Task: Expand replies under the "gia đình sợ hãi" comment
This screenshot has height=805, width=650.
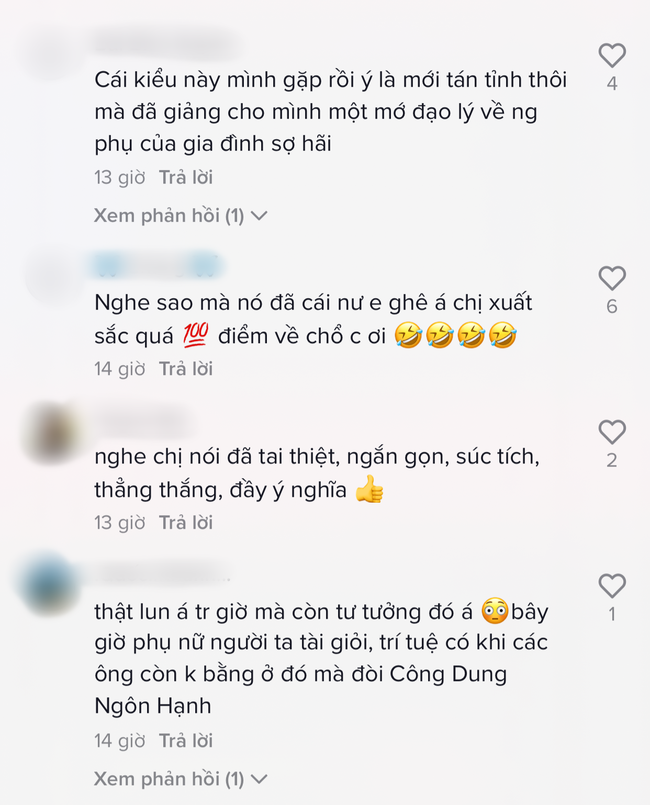Action: click(181, 215)
